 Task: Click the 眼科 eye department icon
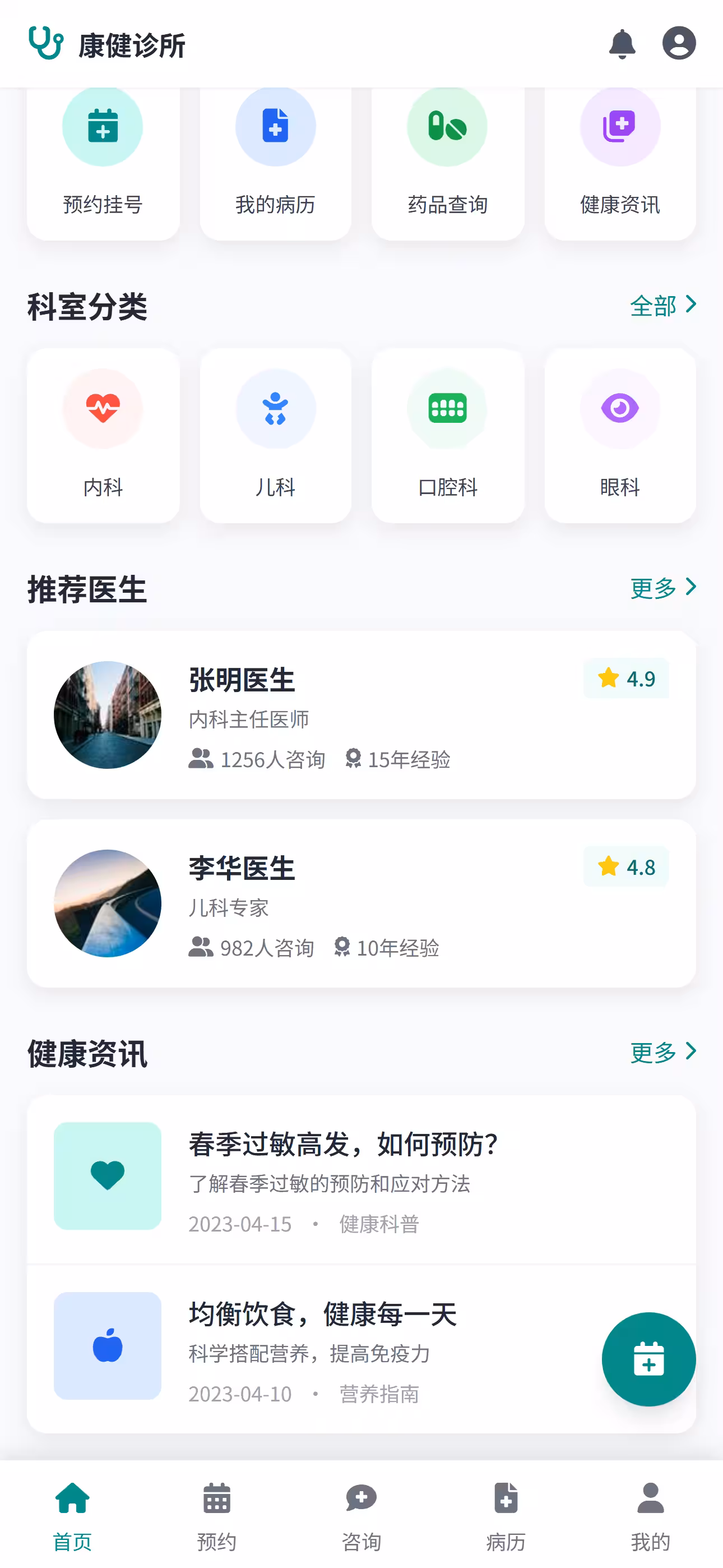(x=619, y=409)
